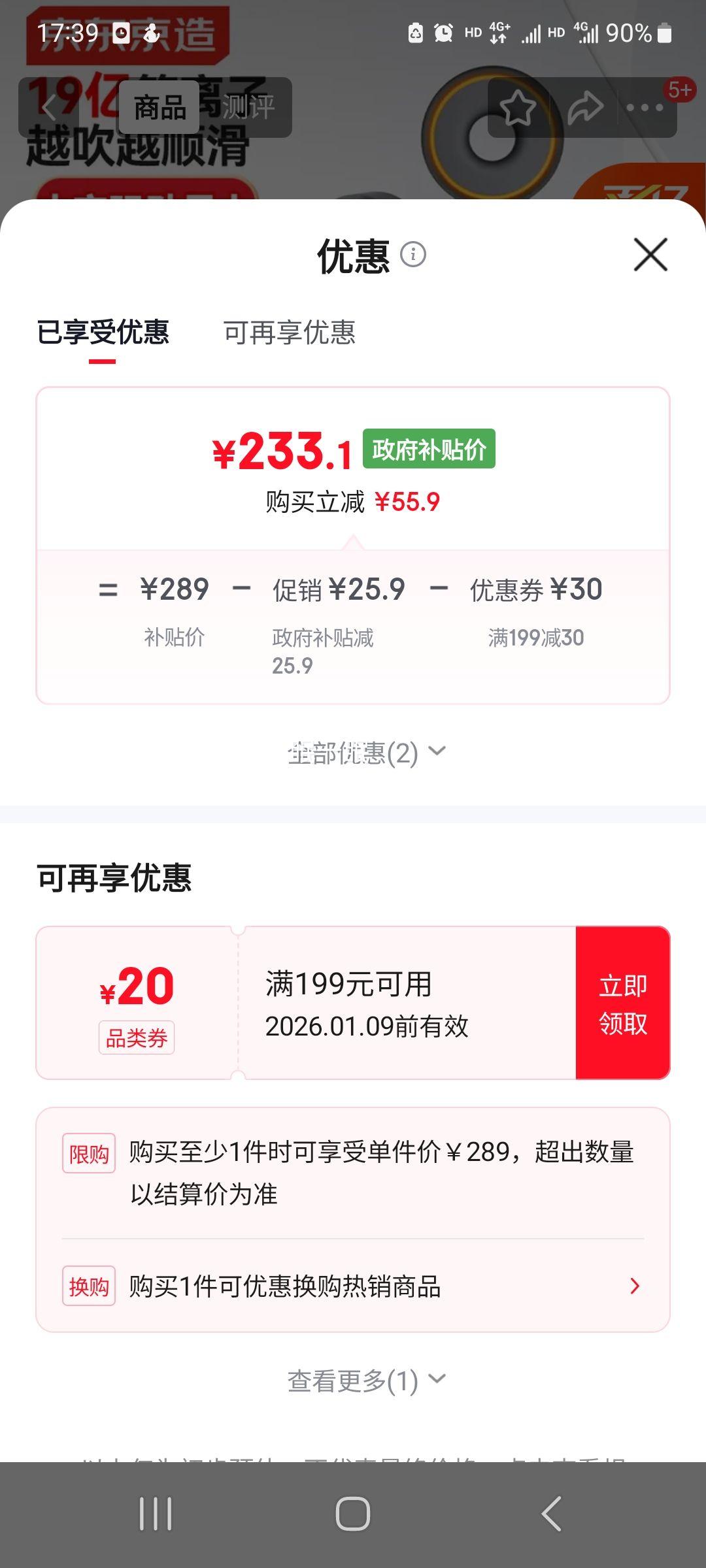Open the 换购 hot products arrow
Image resolution: width=706 pixels, height=1568 pixels.
633,1286
